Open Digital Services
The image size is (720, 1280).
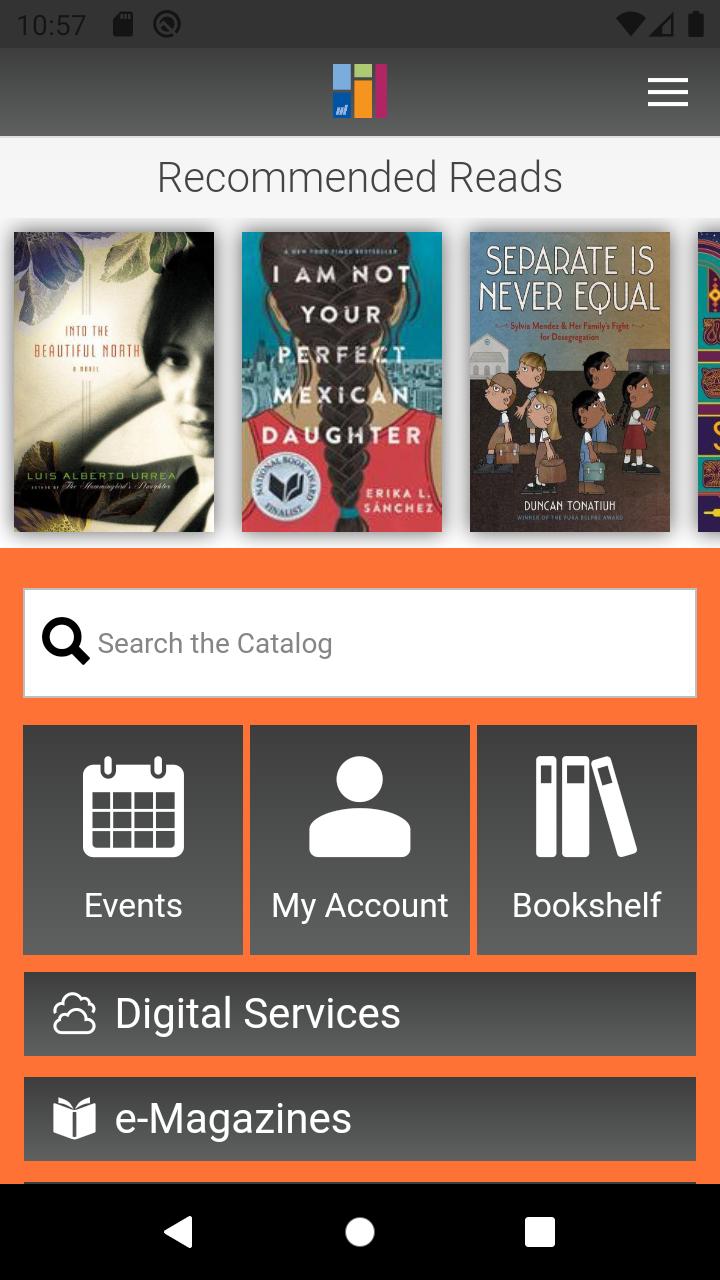(360, 1014)
